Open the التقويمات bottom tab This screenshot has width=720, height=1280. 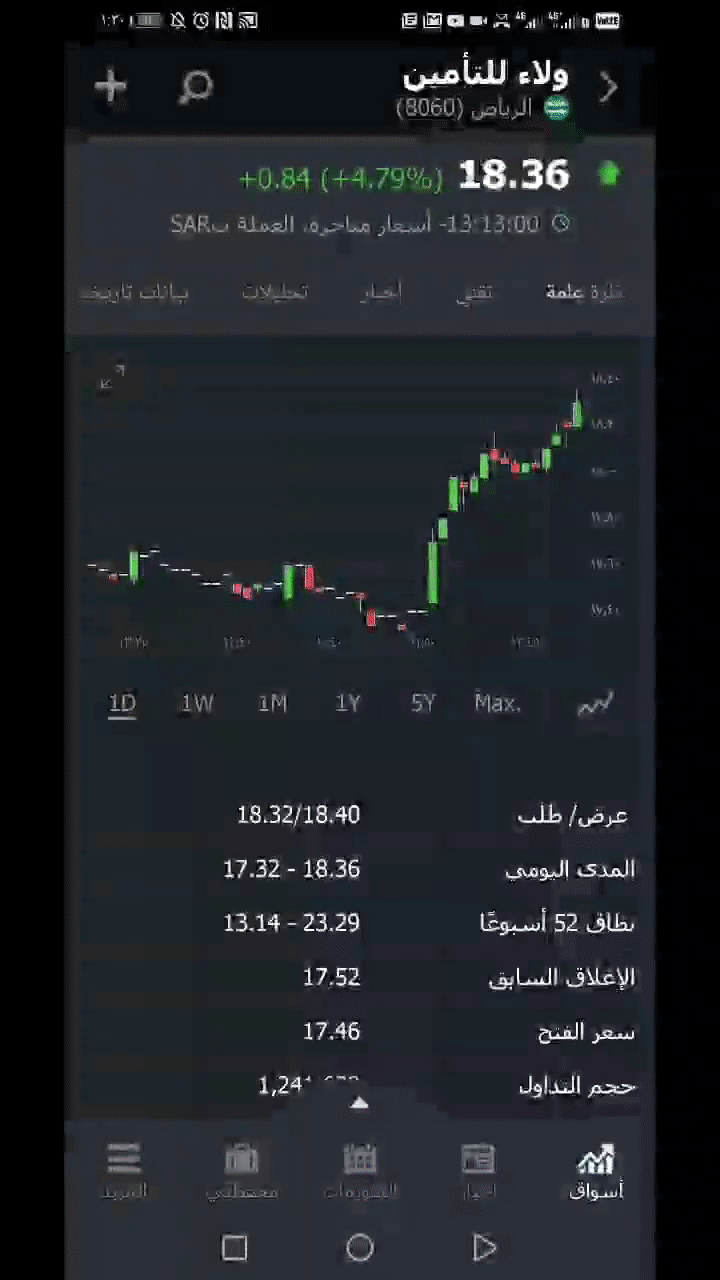pos(360,1172)
